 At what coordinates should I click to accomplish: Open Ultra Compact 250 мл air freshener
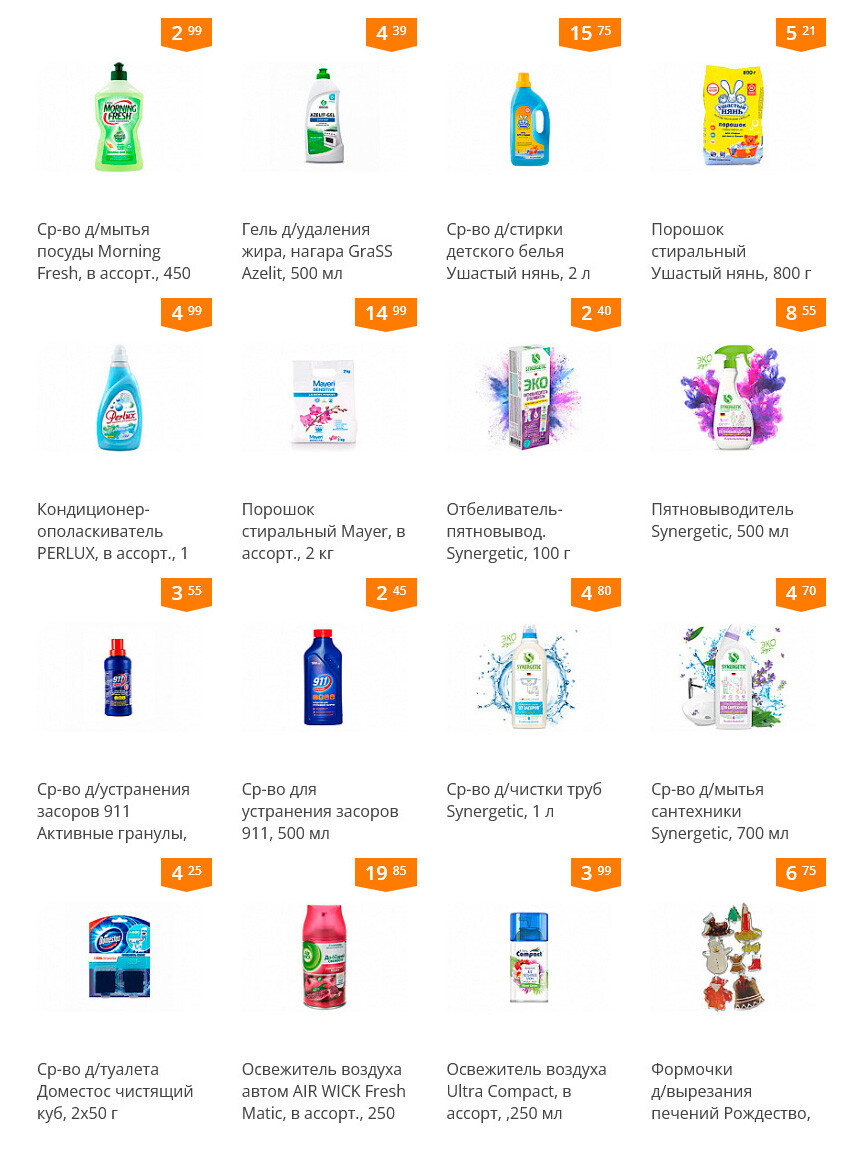coord(528,957)
